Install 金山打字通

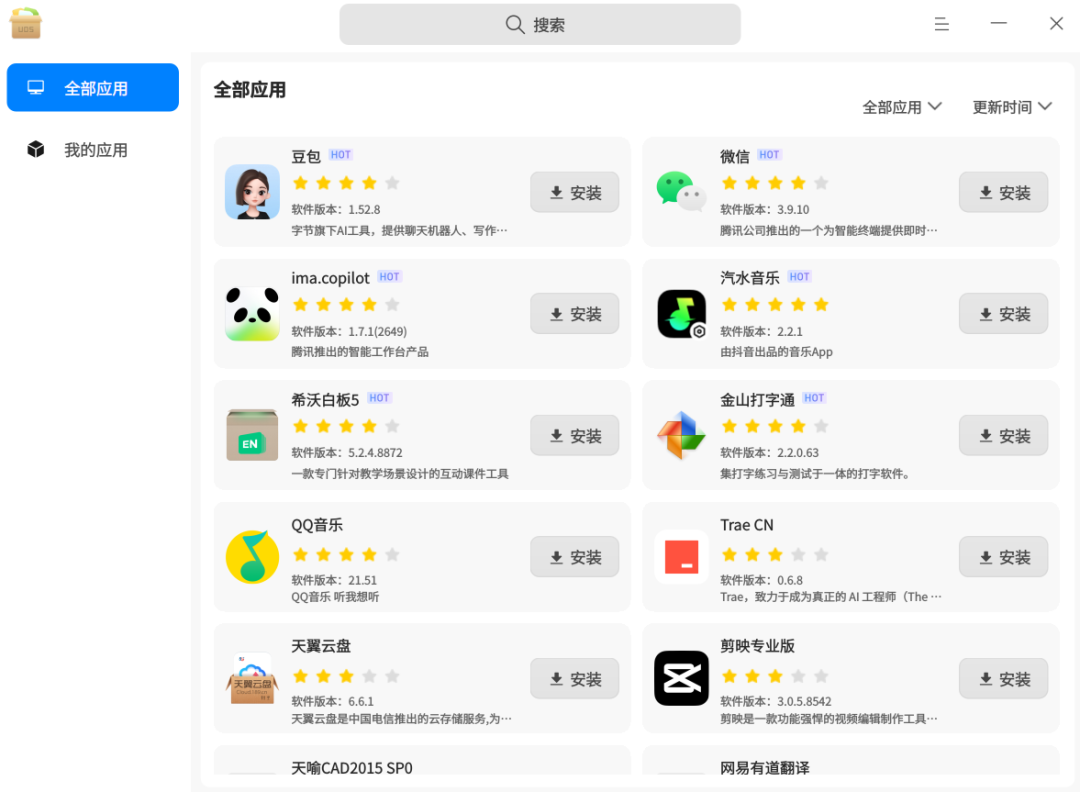[1003, 436]
